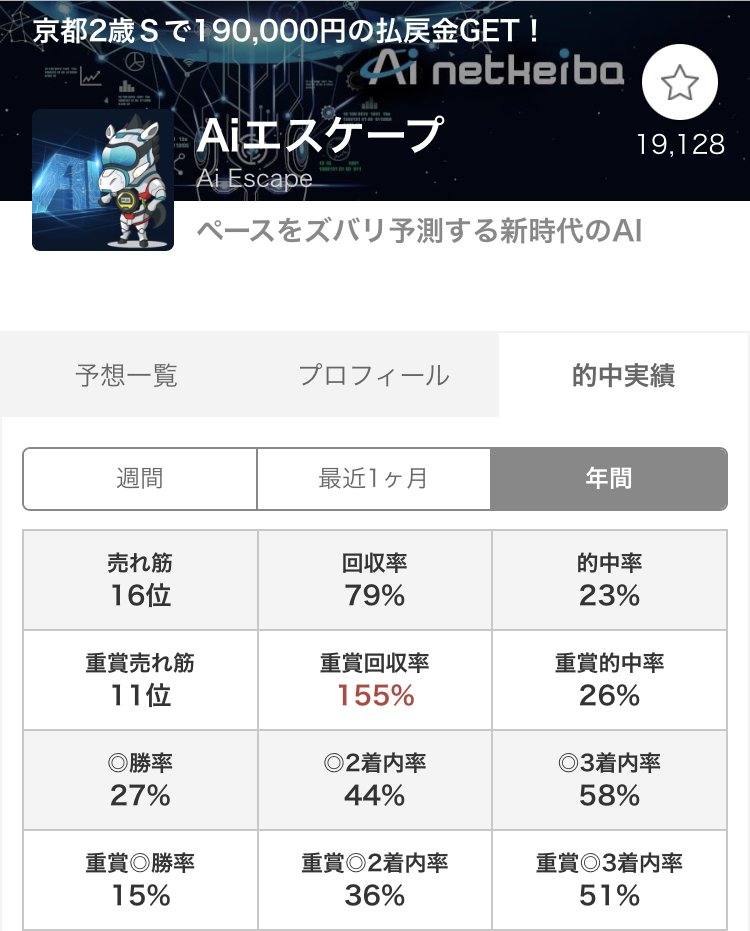Show 週間 results
Image resolution: width=750 pixels, height=931 pixels.
click(140, 479)
